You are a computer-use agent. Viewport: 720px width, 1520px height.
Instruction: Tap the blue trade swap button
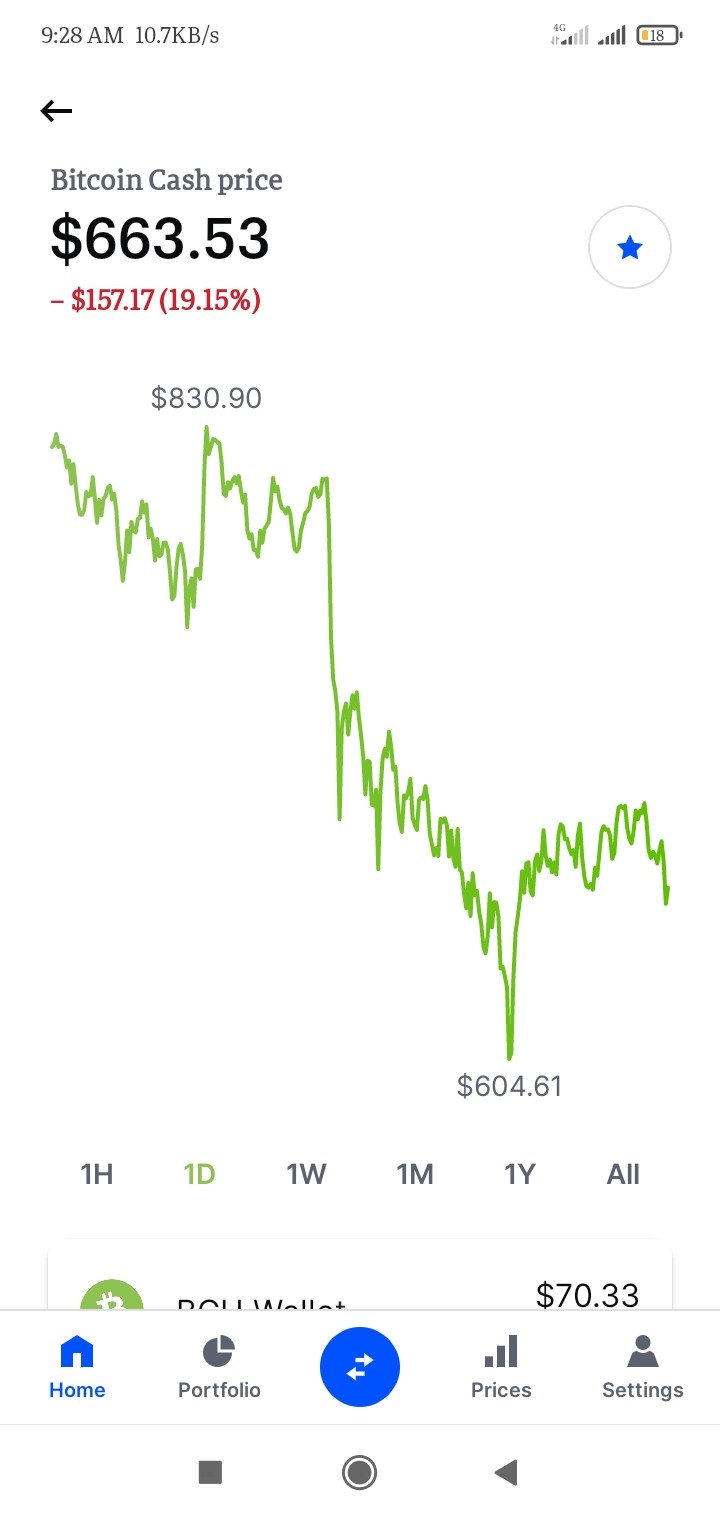360,1367
